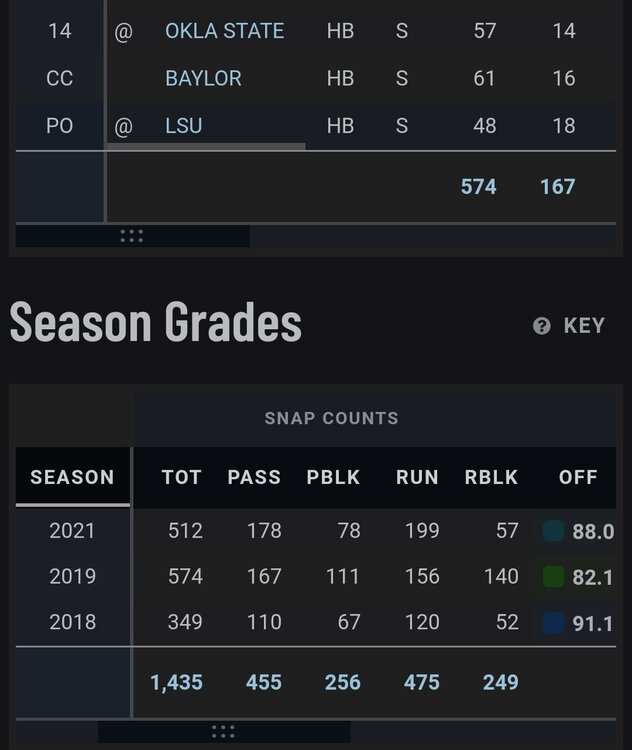Open the BAYLOR opponent link

[x=203, y=78]
